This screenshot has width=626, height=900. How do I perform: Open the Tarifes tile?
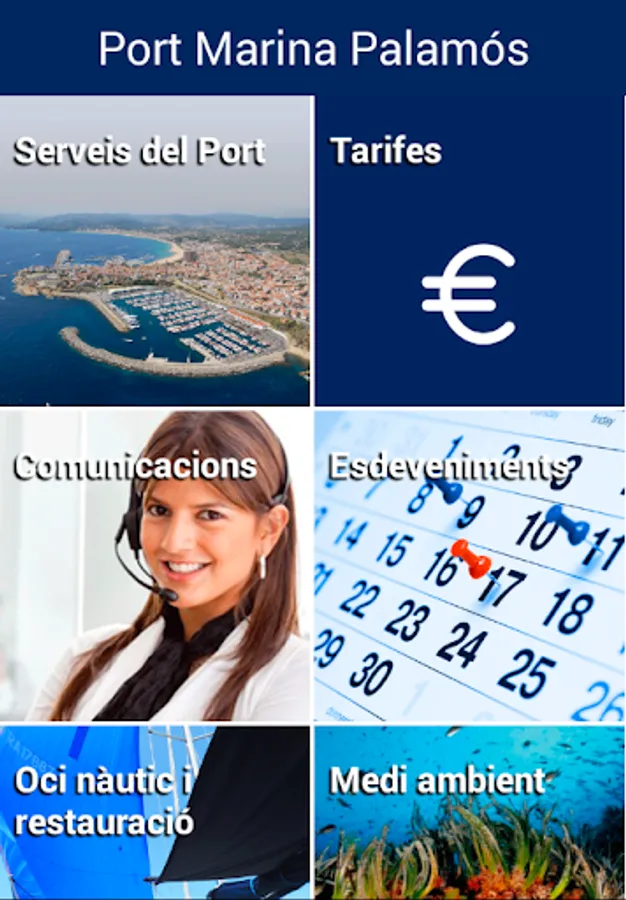[x=469, y=251]
